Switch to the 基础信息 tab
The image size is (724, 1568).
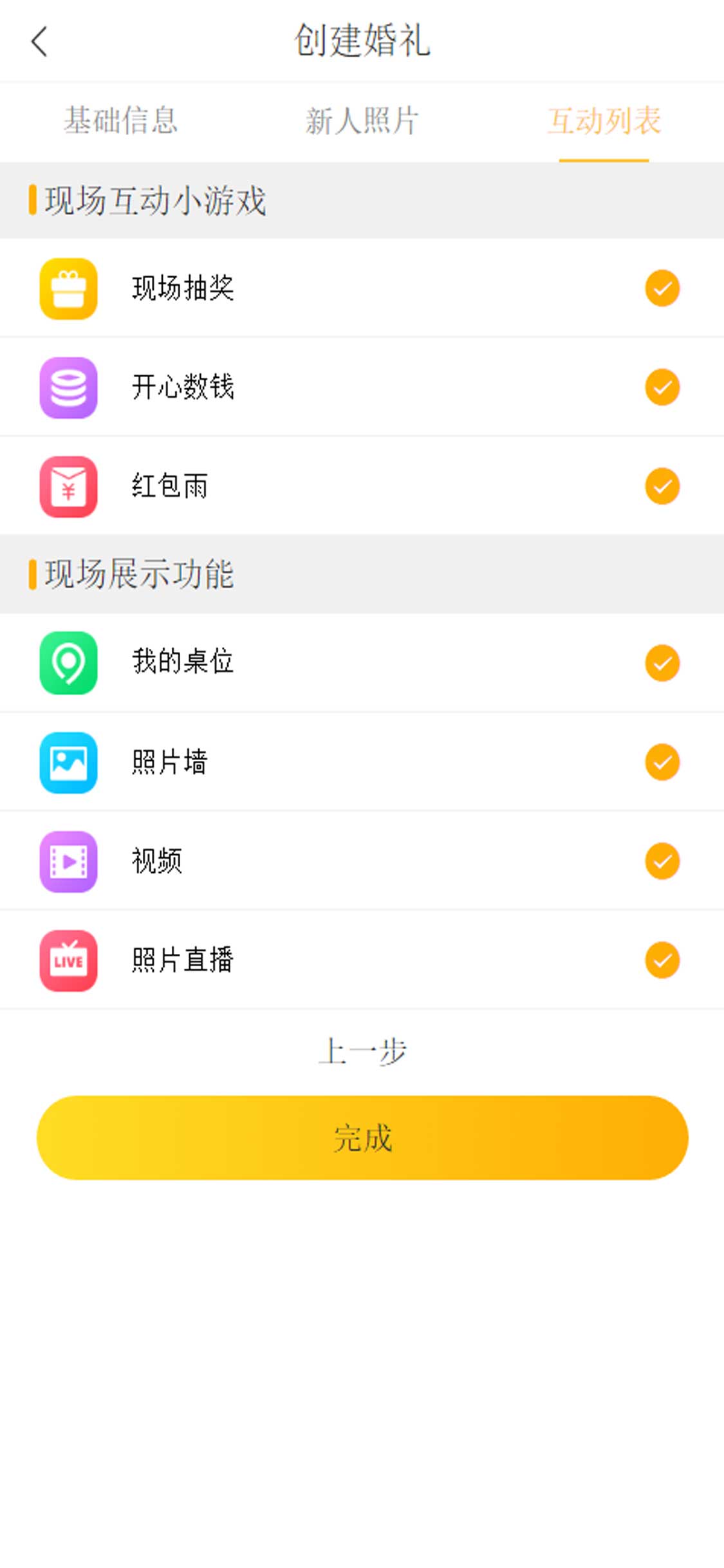(x=120, y=121)
